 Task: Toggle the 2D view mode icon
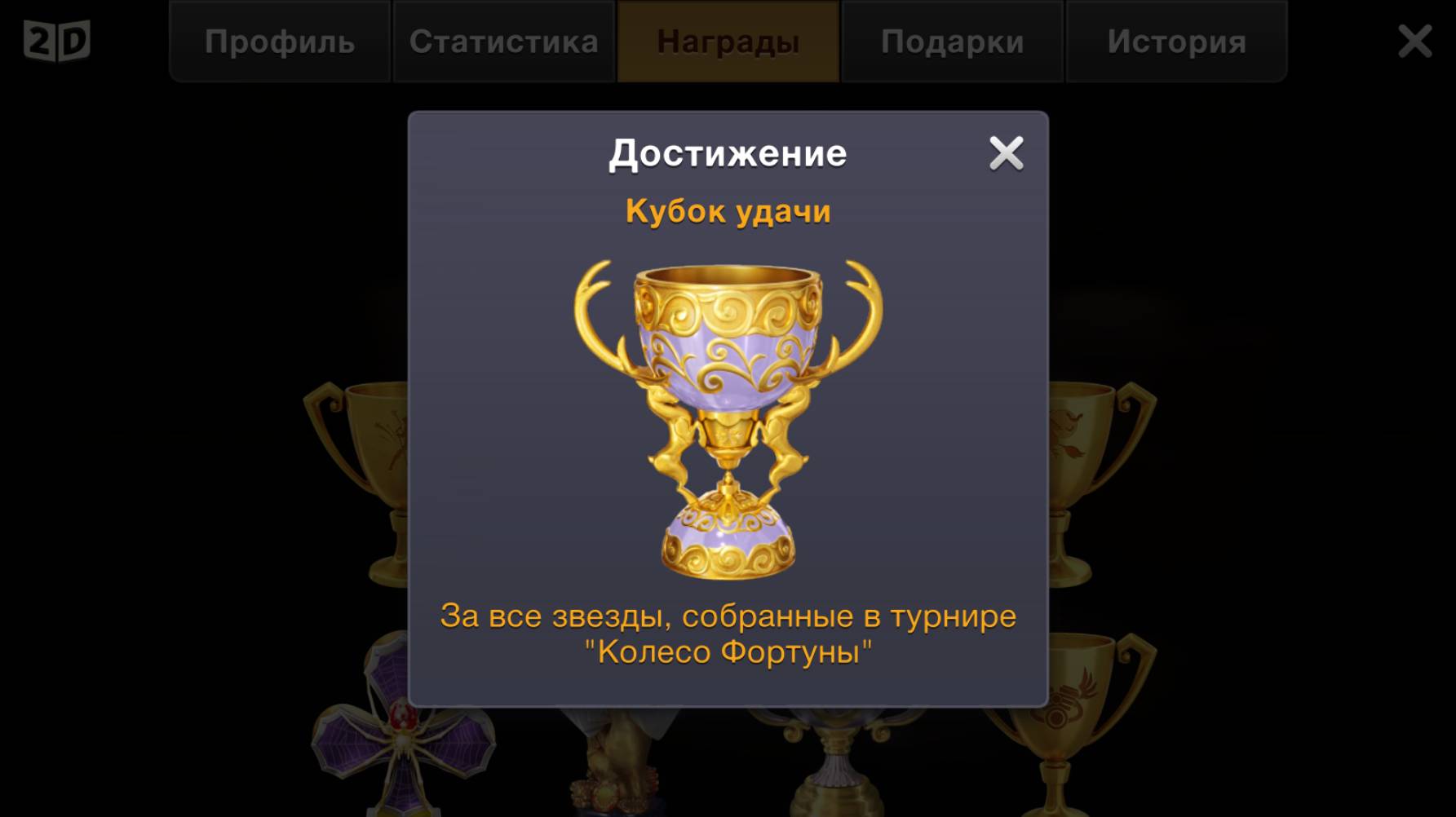pos(56,41)
